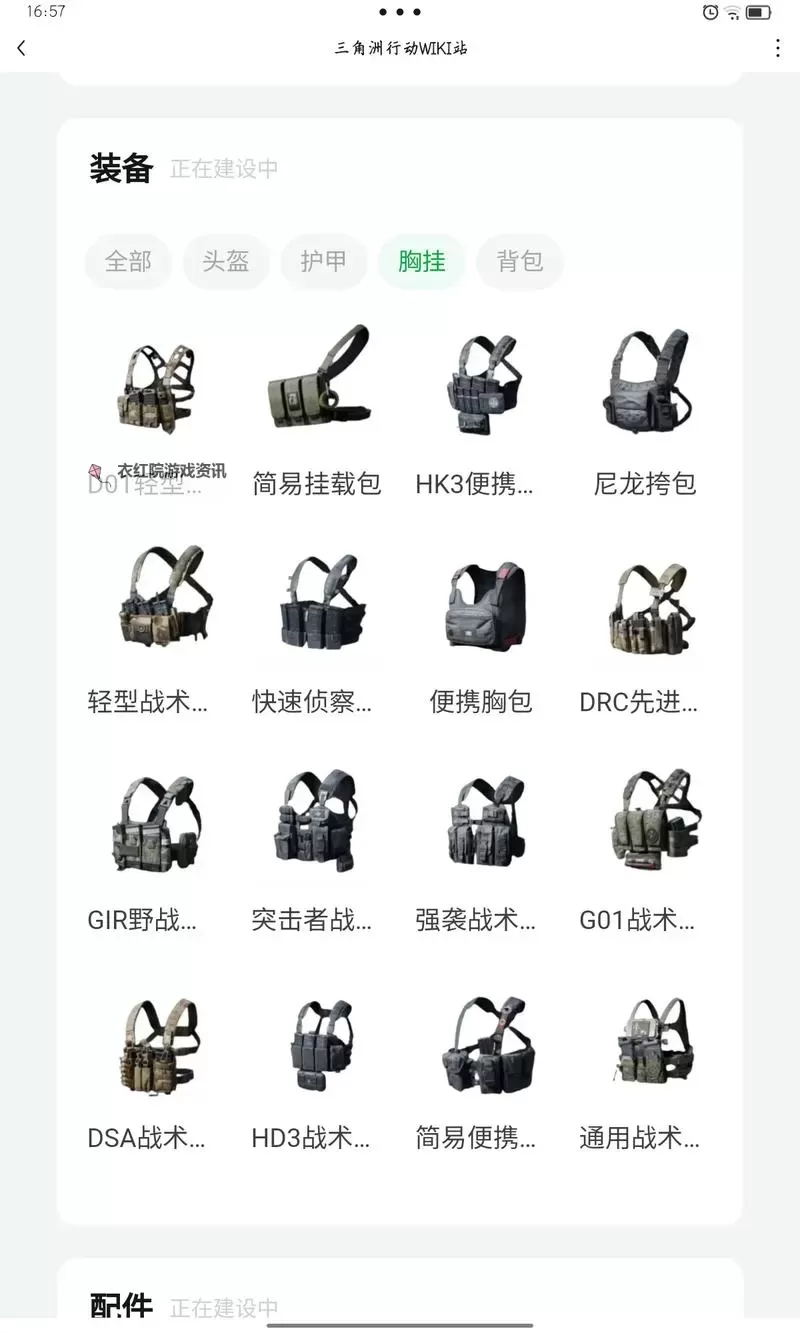Keep the 胸挂 filter active
This screenshot has width=800, height=1333.
point(422,261)
